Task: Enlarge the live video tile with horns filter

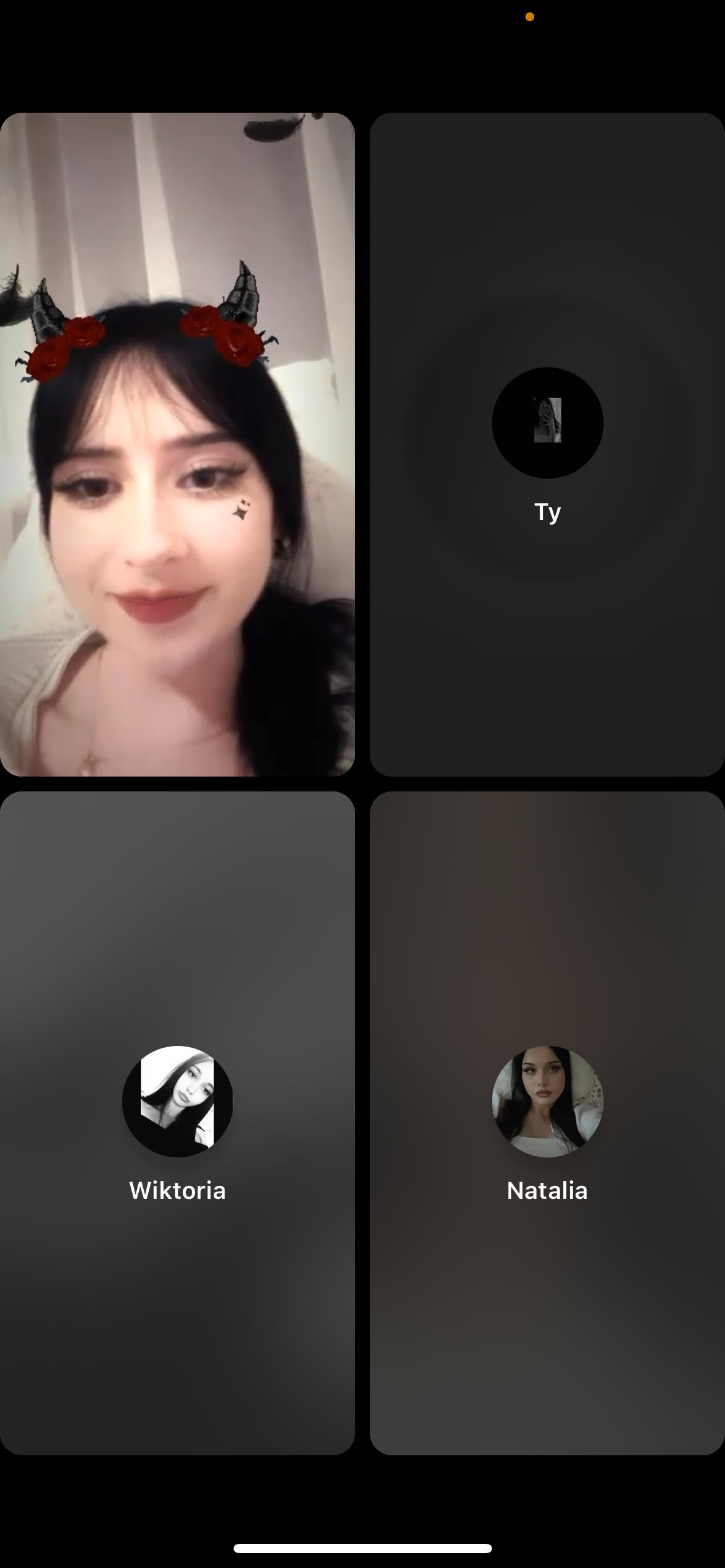Action: [177, 443]
